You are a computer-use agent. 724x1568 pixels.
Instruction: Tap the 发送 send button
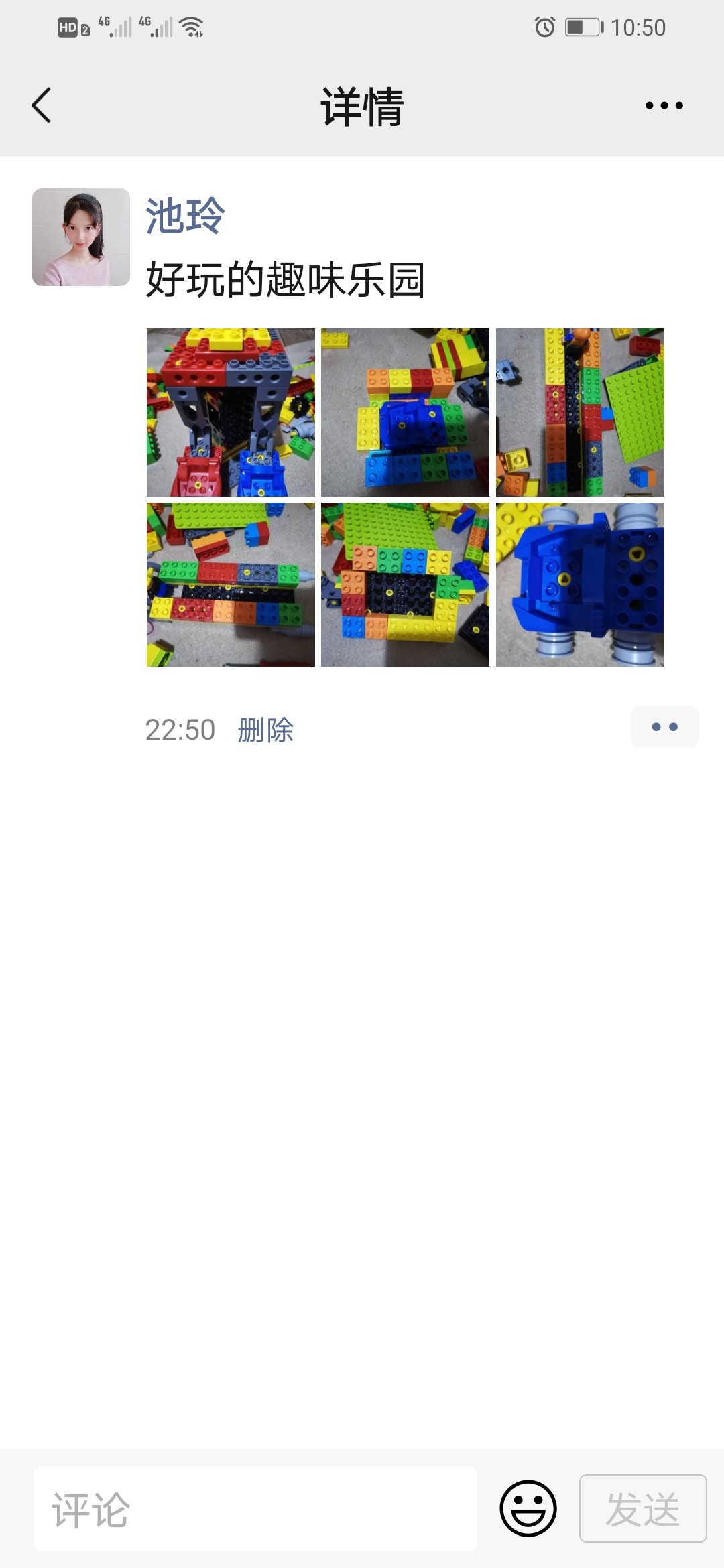pos(643,1508)
